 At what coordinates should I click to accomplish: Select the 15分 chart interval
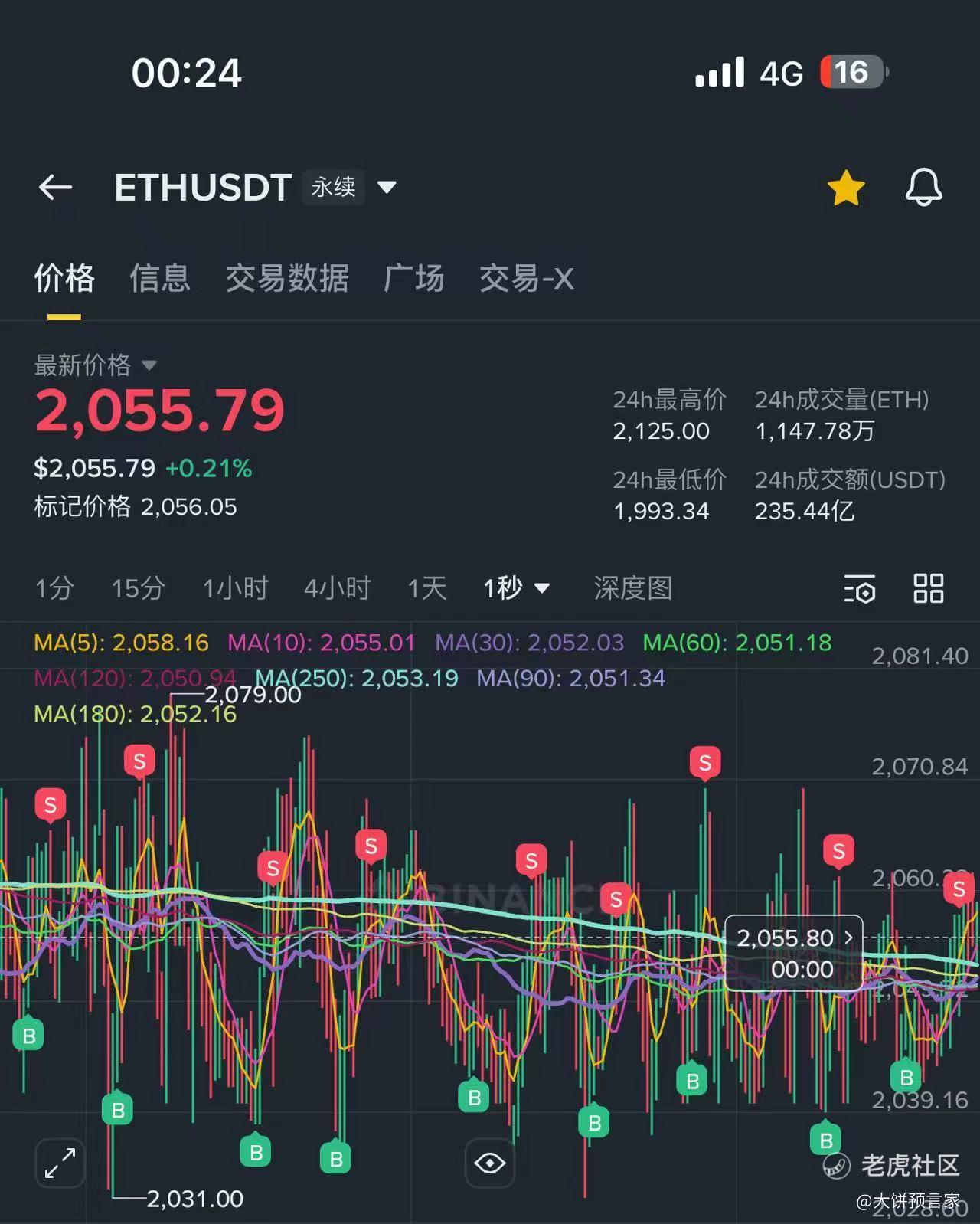138,588
